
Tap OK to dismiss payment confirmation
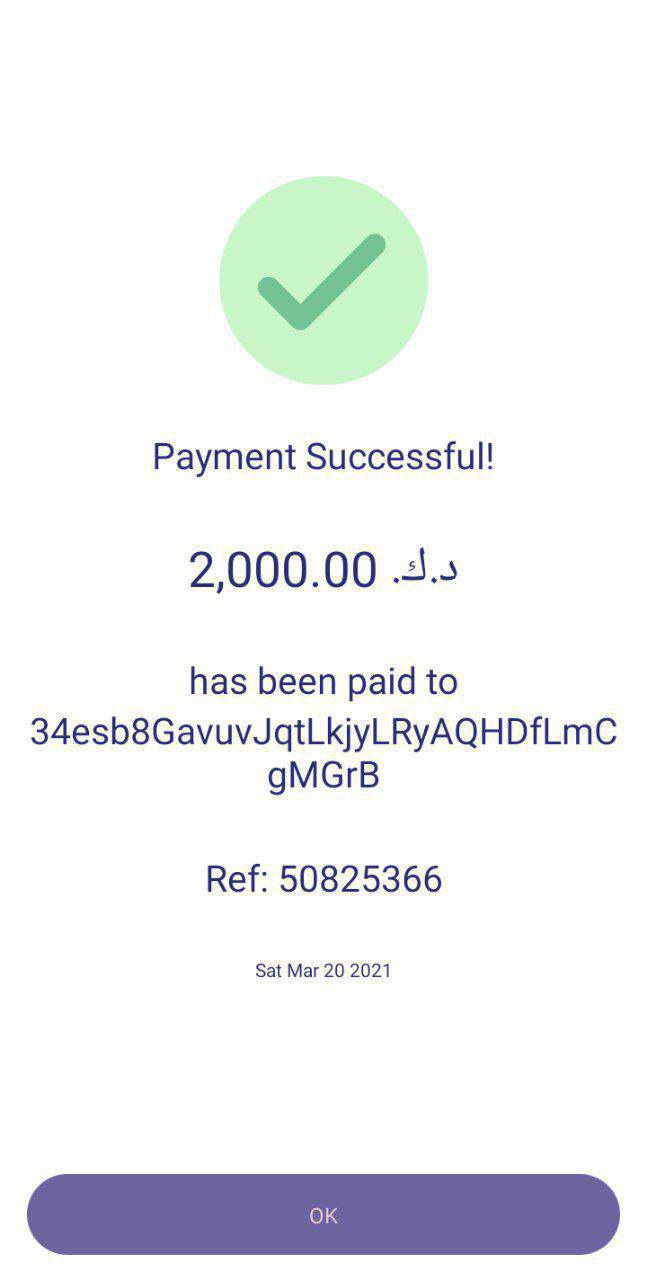323,1214
